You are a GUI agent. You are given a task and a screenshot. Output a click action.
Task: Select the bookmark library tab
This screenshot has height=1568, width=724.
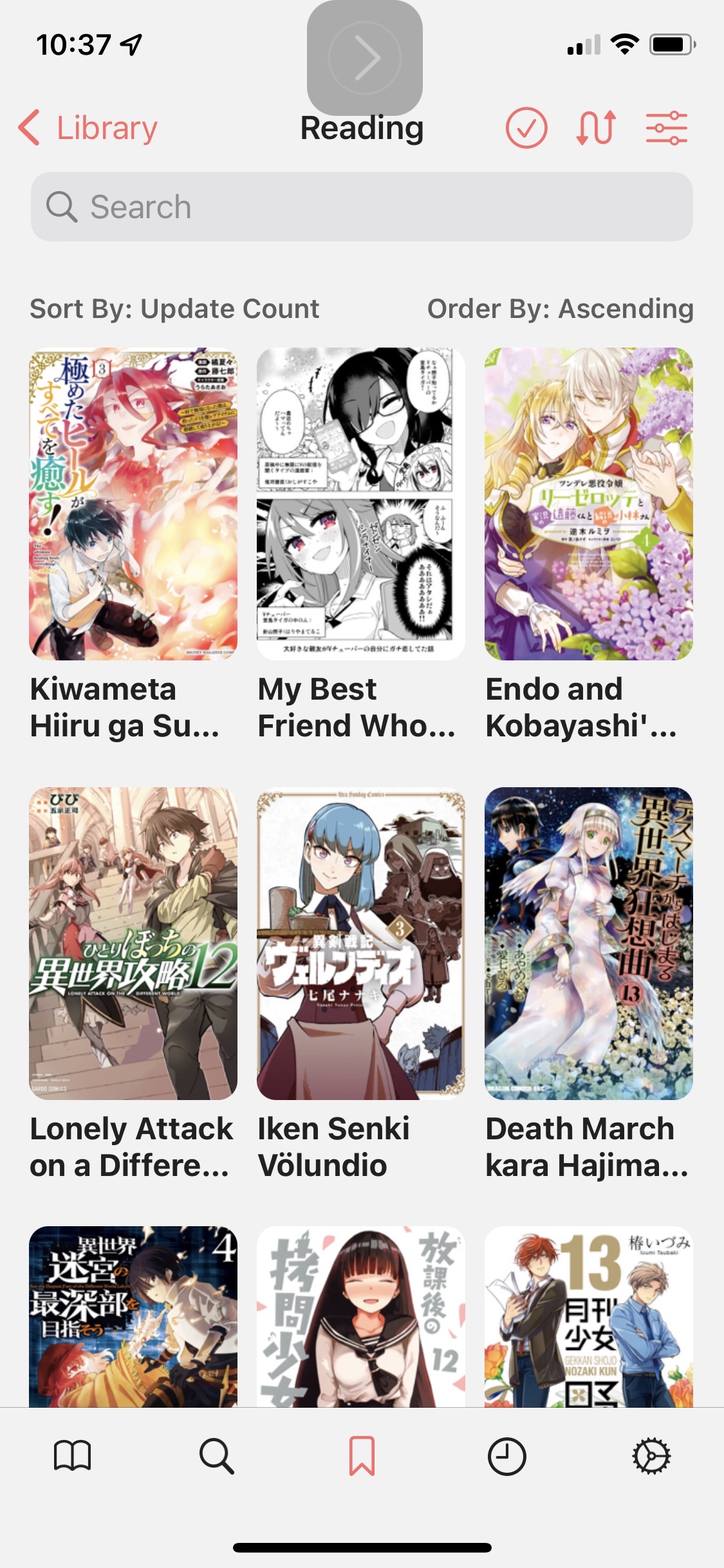point(362,1456)
